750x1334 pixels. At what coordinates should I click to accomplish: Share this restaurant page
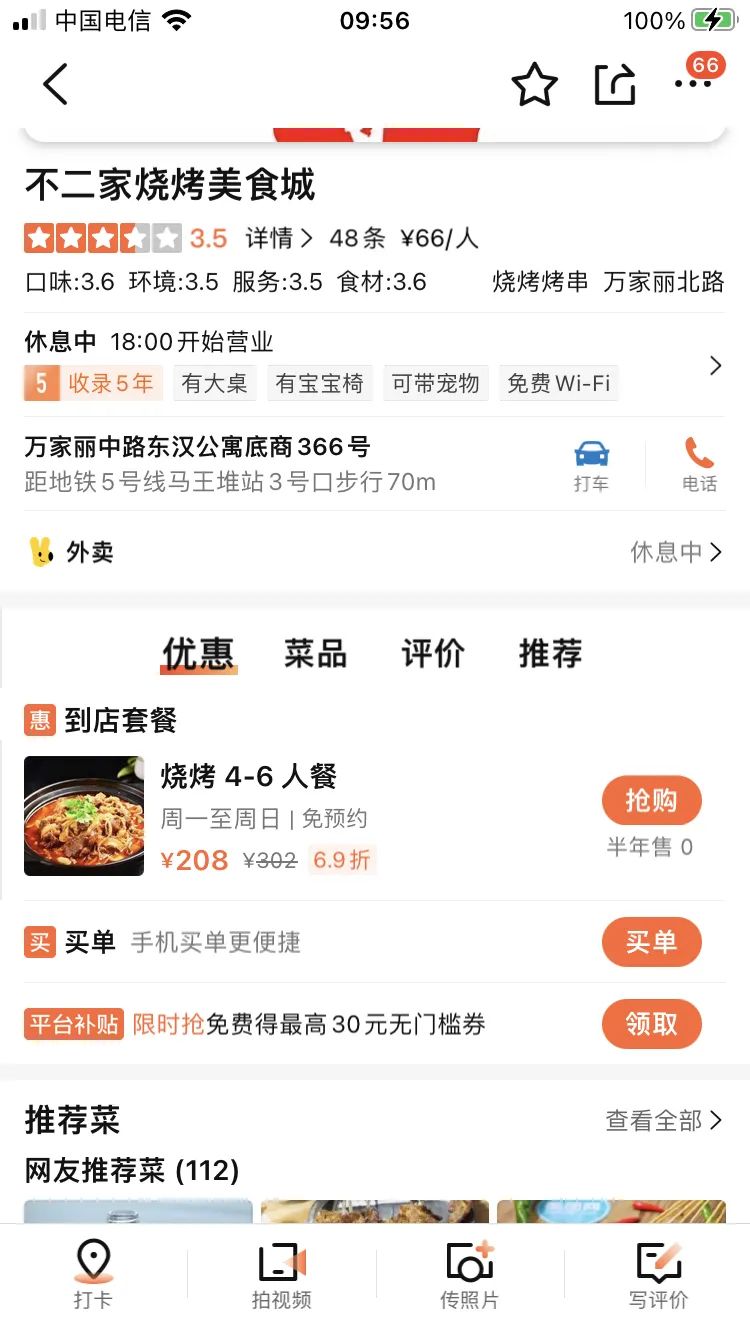tap(614, 85)
